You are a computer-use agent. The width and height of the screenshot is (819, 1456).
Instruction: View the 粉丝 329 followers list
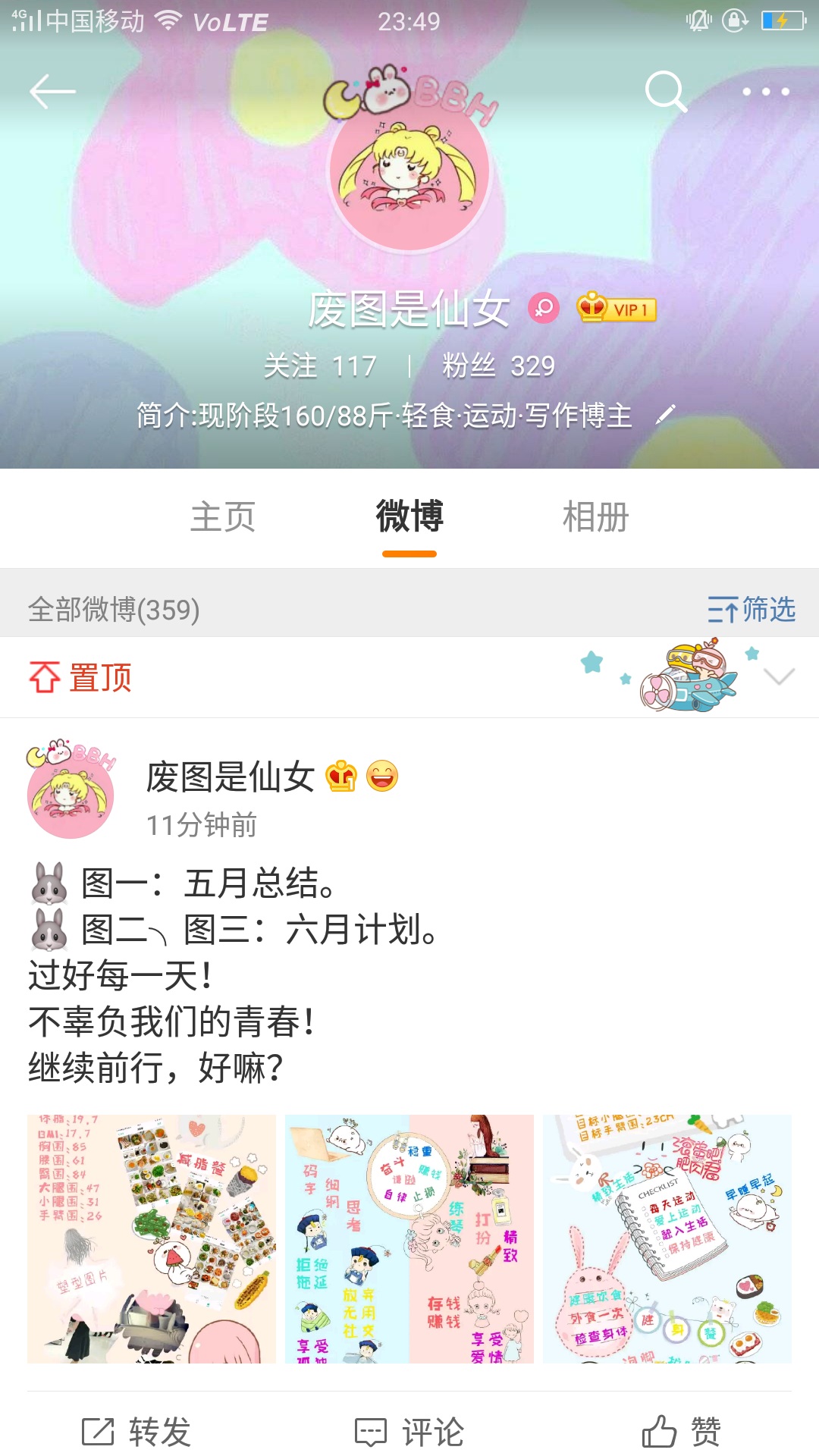tap(499, 366)
